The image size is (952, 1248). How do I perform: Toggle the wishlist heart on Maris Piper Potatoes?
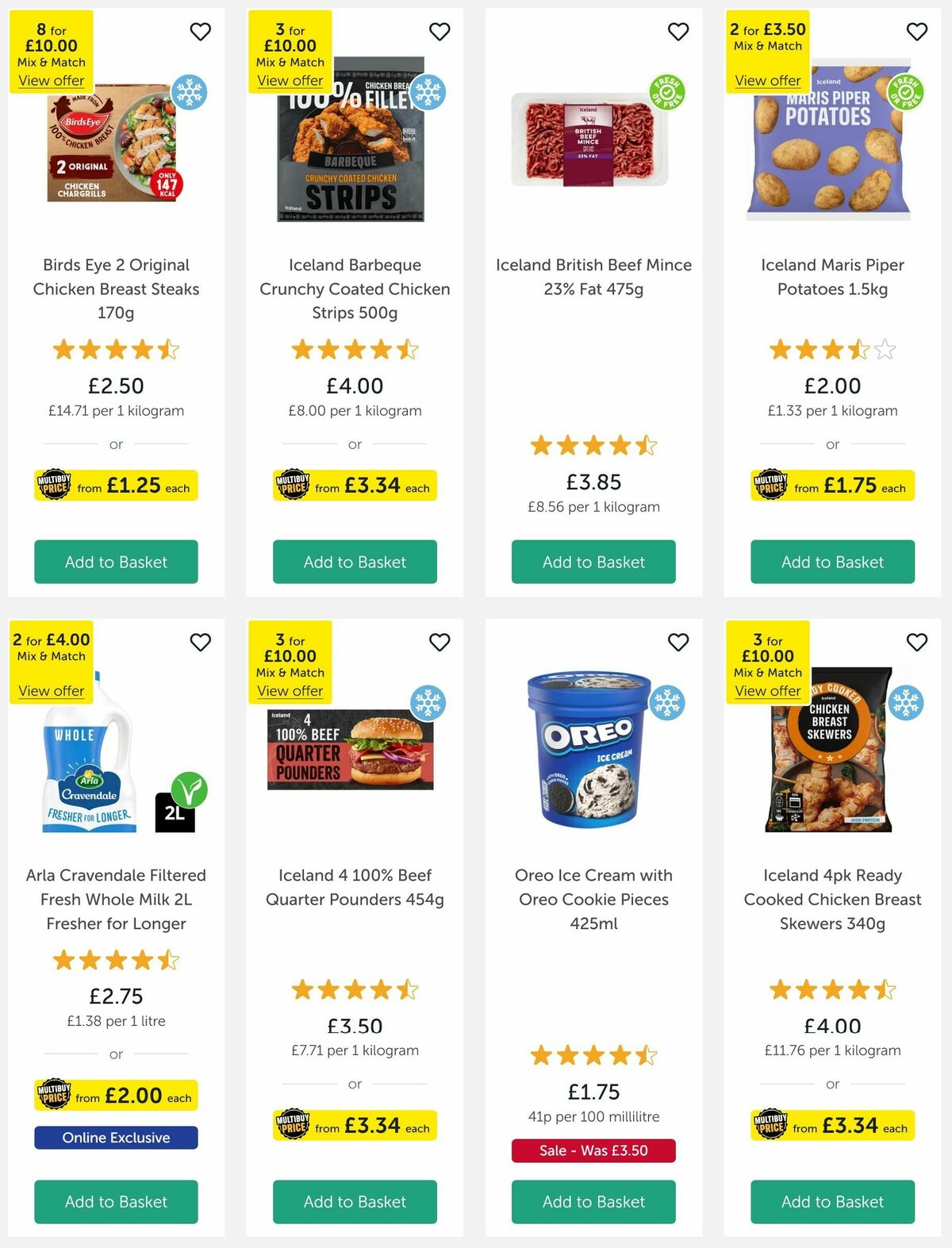(916, 31)
